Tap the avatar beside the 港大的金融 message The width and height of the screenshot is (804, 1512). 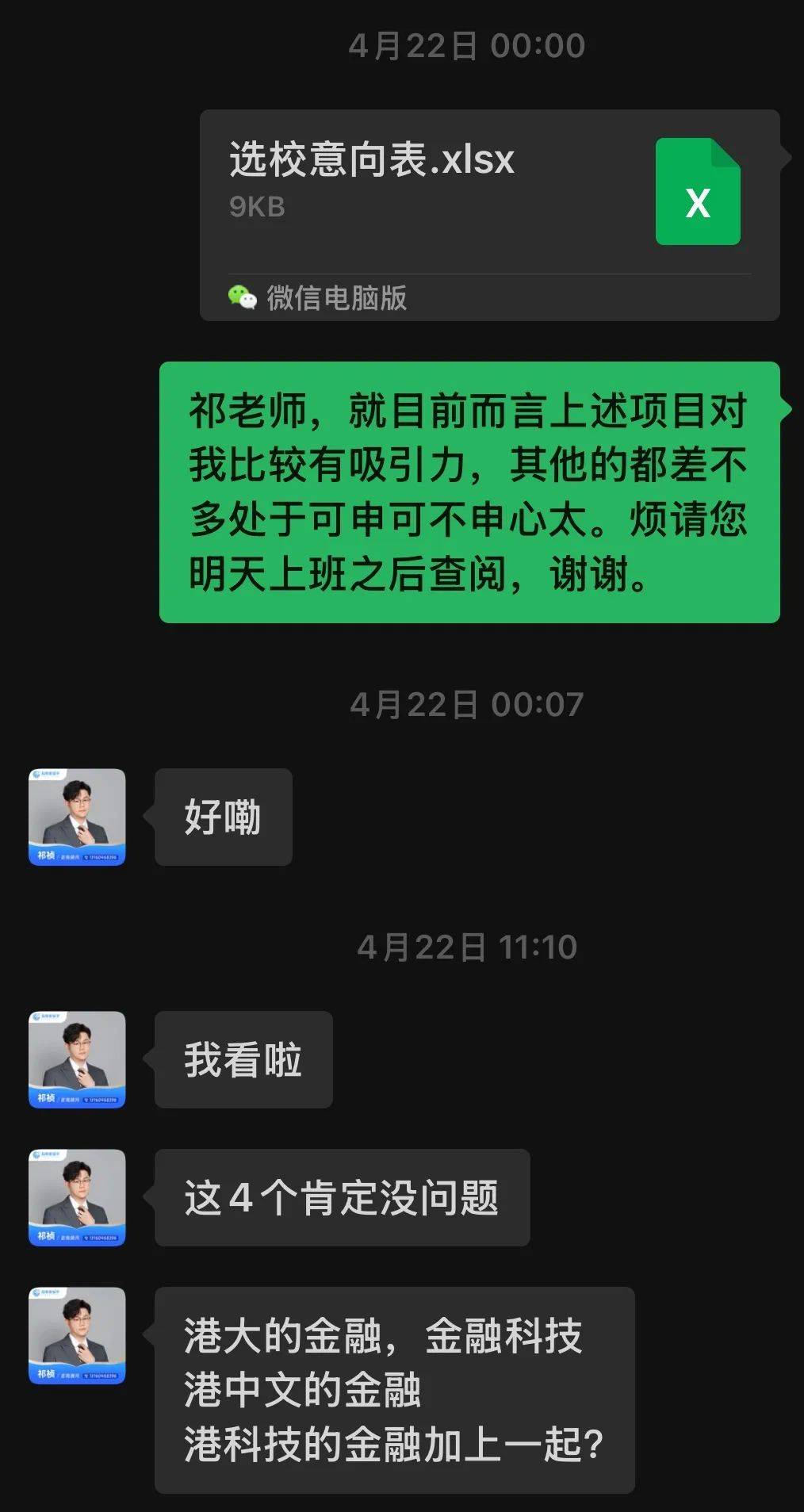tap(77, 1335)
